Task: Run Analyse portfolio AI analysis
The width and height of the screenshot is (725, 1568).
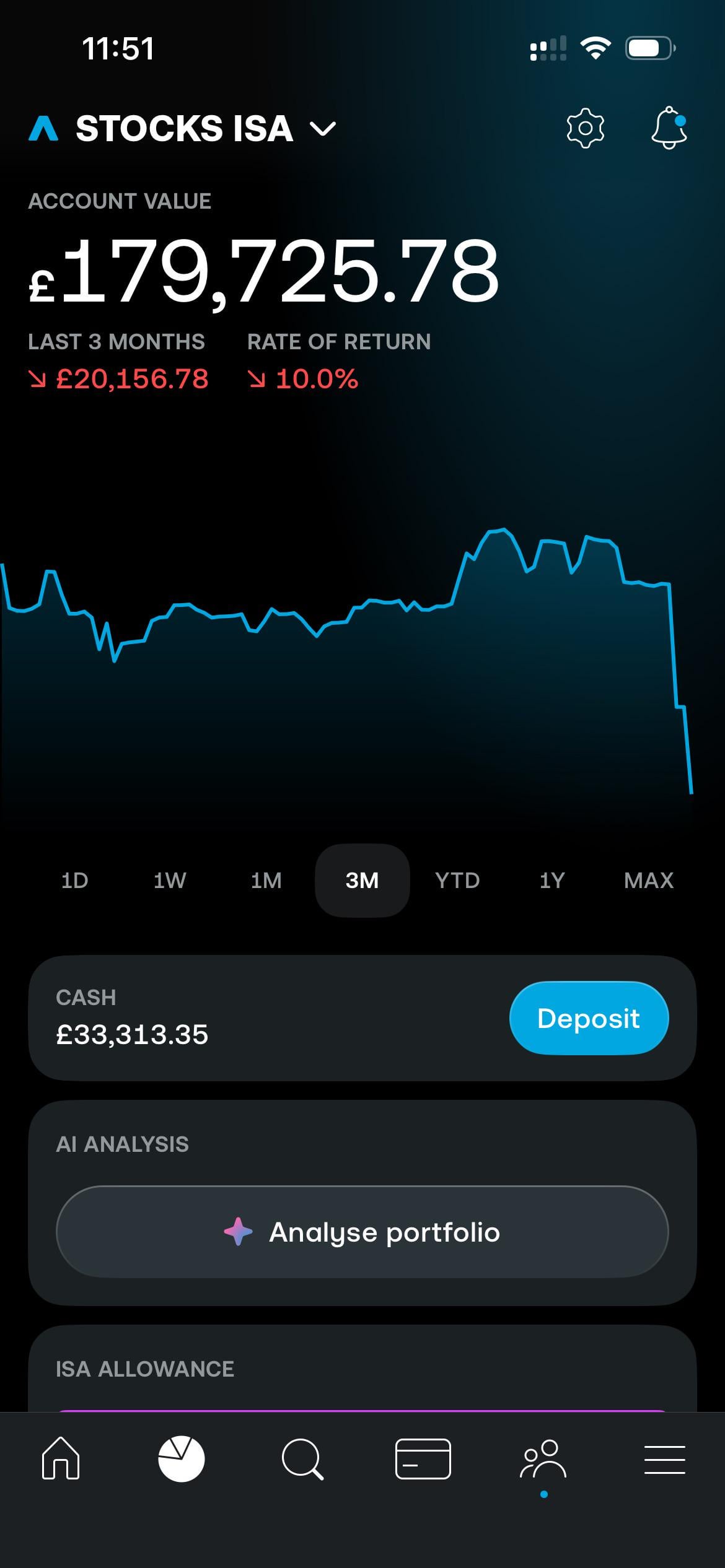Action: pyautogui.click(x=362, y=1232)
